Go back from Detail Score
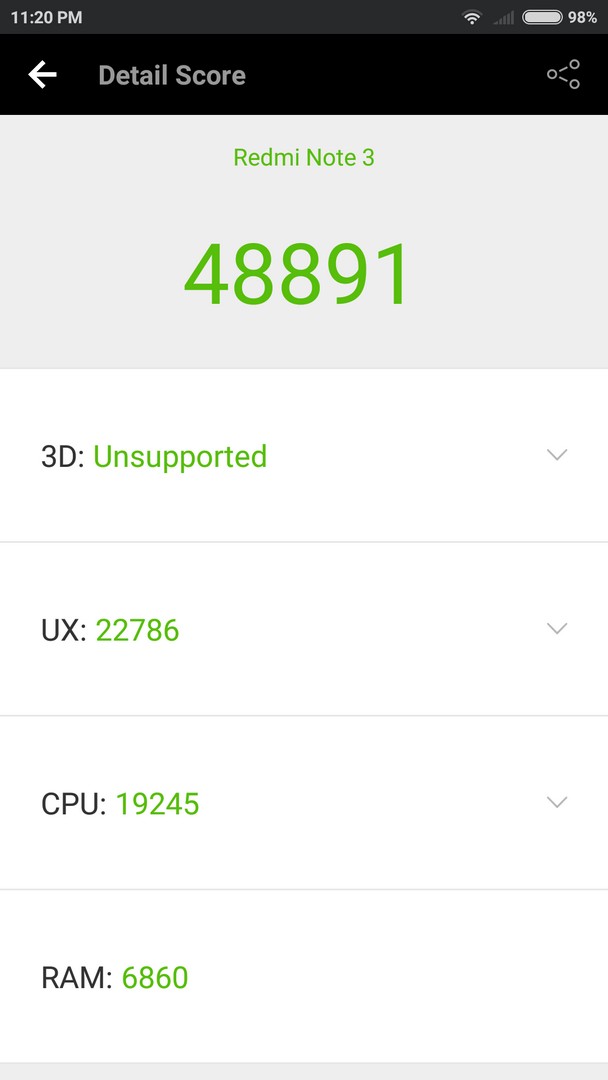This screenshot has width=608, height=1080. [x=42, y=75]
